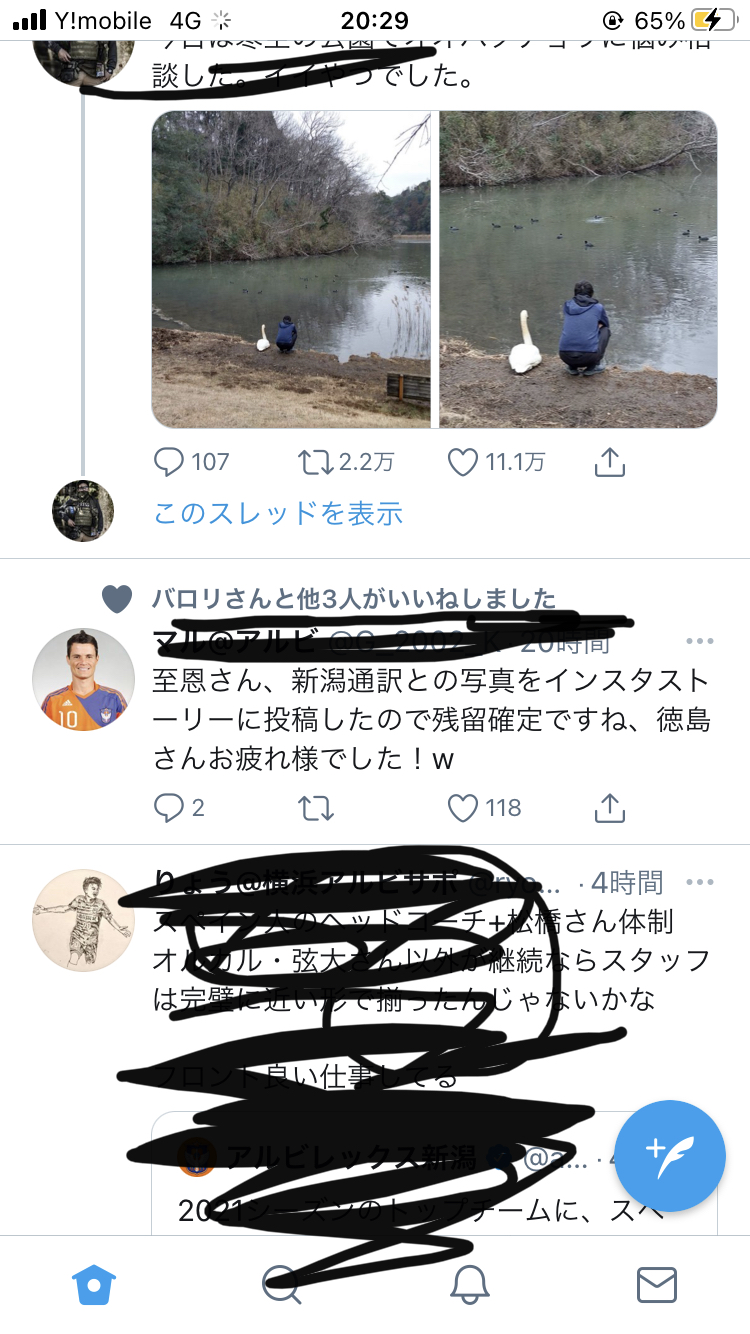Image resolution: width=750 pixels, height=1334 pixels.
Task: Open the Notifications bell tab
Action: click(x=469, y=1284)
